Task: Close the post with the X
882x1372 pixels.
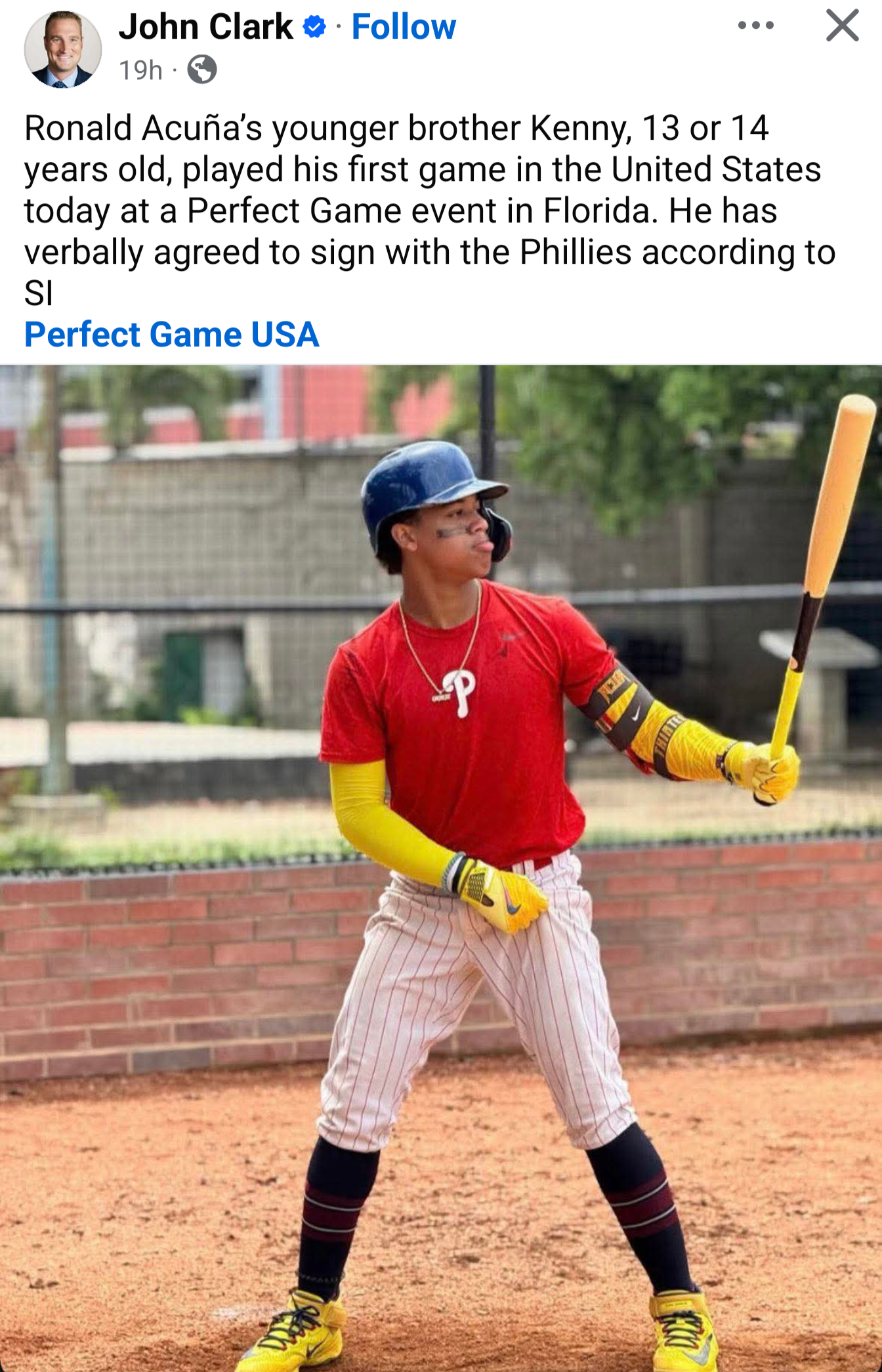Action: click(843, 26)
